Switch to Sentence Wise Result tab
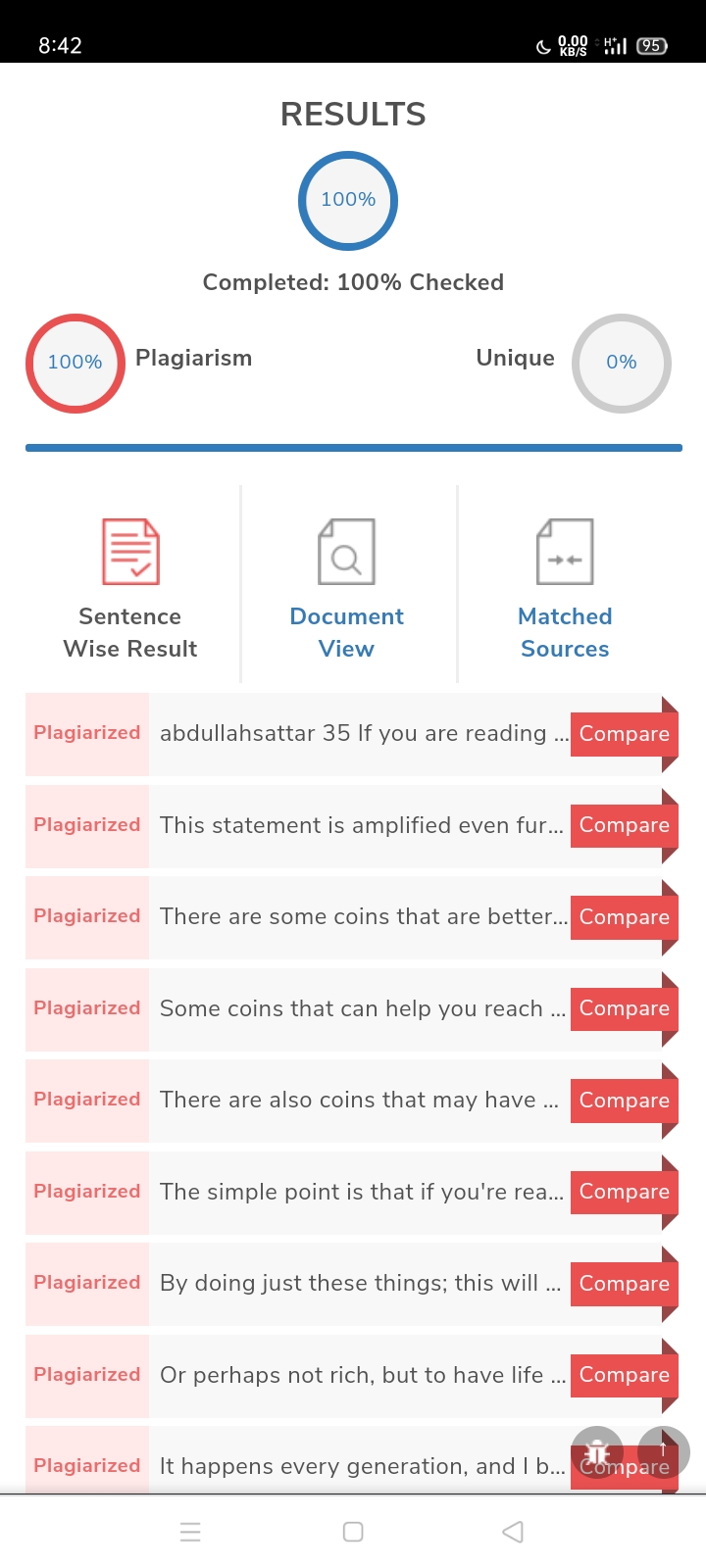This screenshot has height=1568, width=706. (130, 588)
